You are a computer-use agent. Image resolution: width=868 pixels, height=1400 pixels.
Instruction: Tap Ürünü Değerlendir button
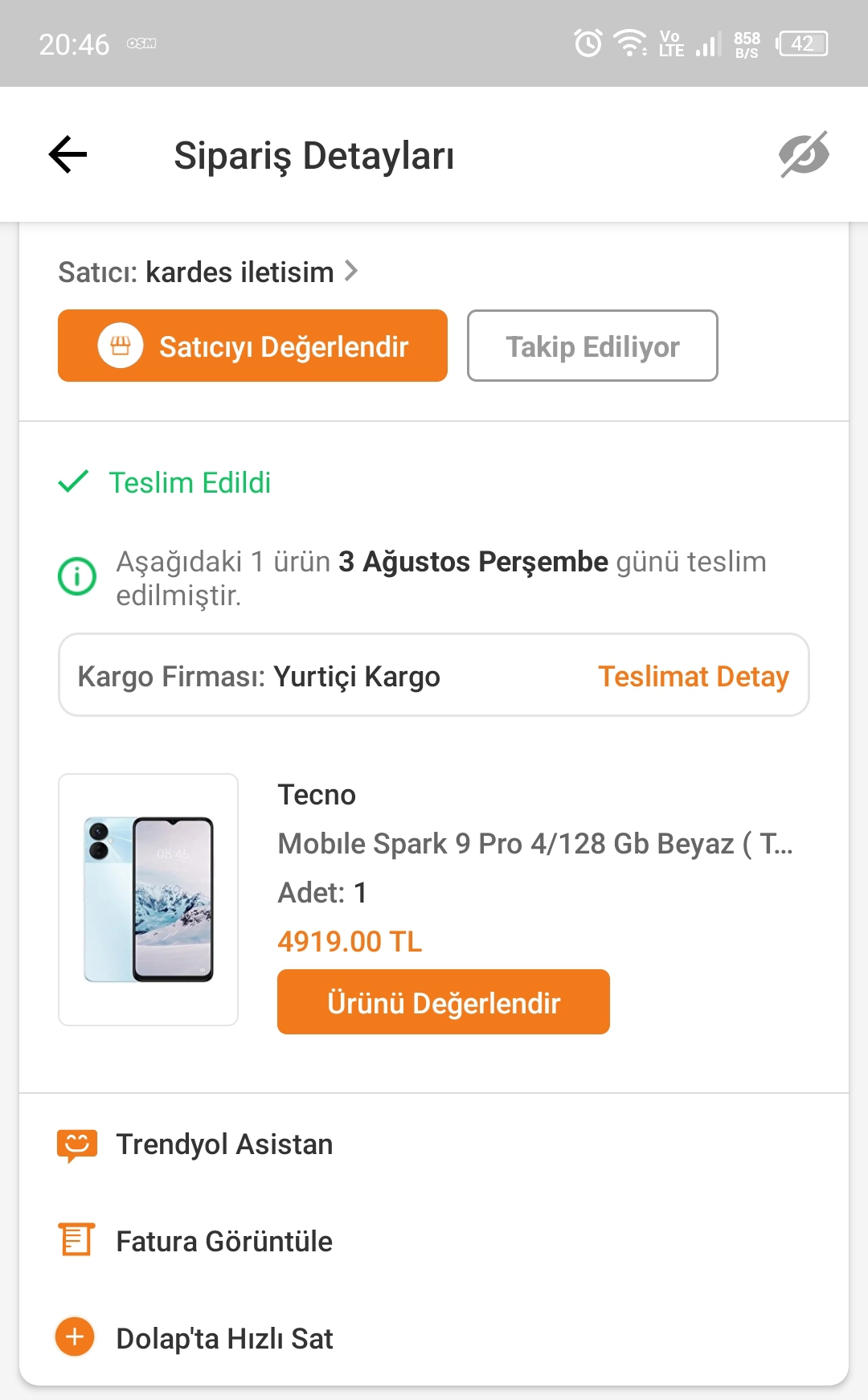(x=443, y=1002)
